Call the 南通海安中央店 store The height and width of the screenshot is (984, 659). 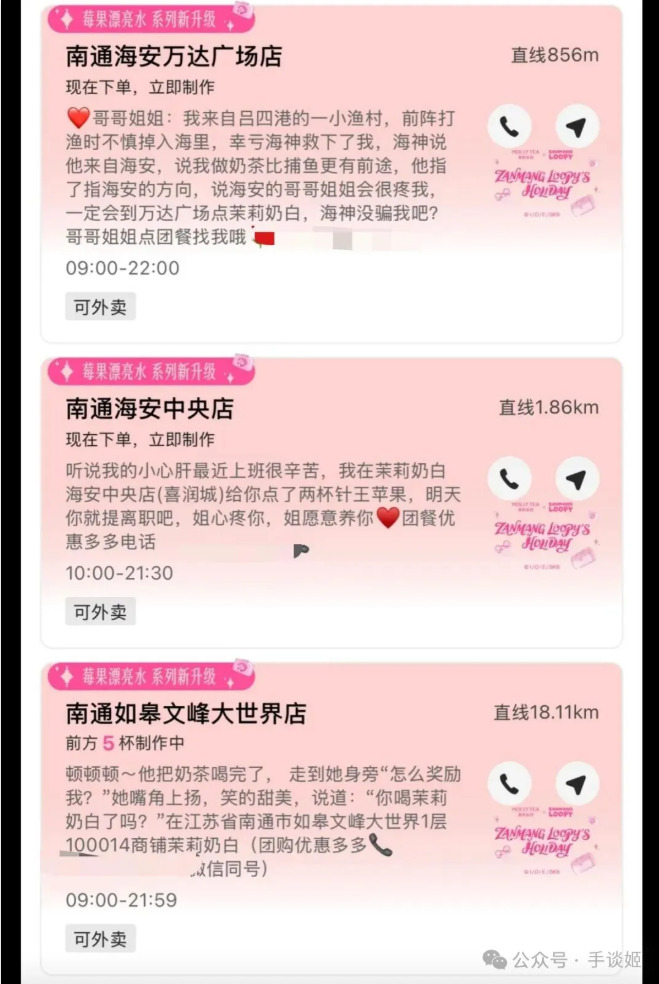coord(509,479)
